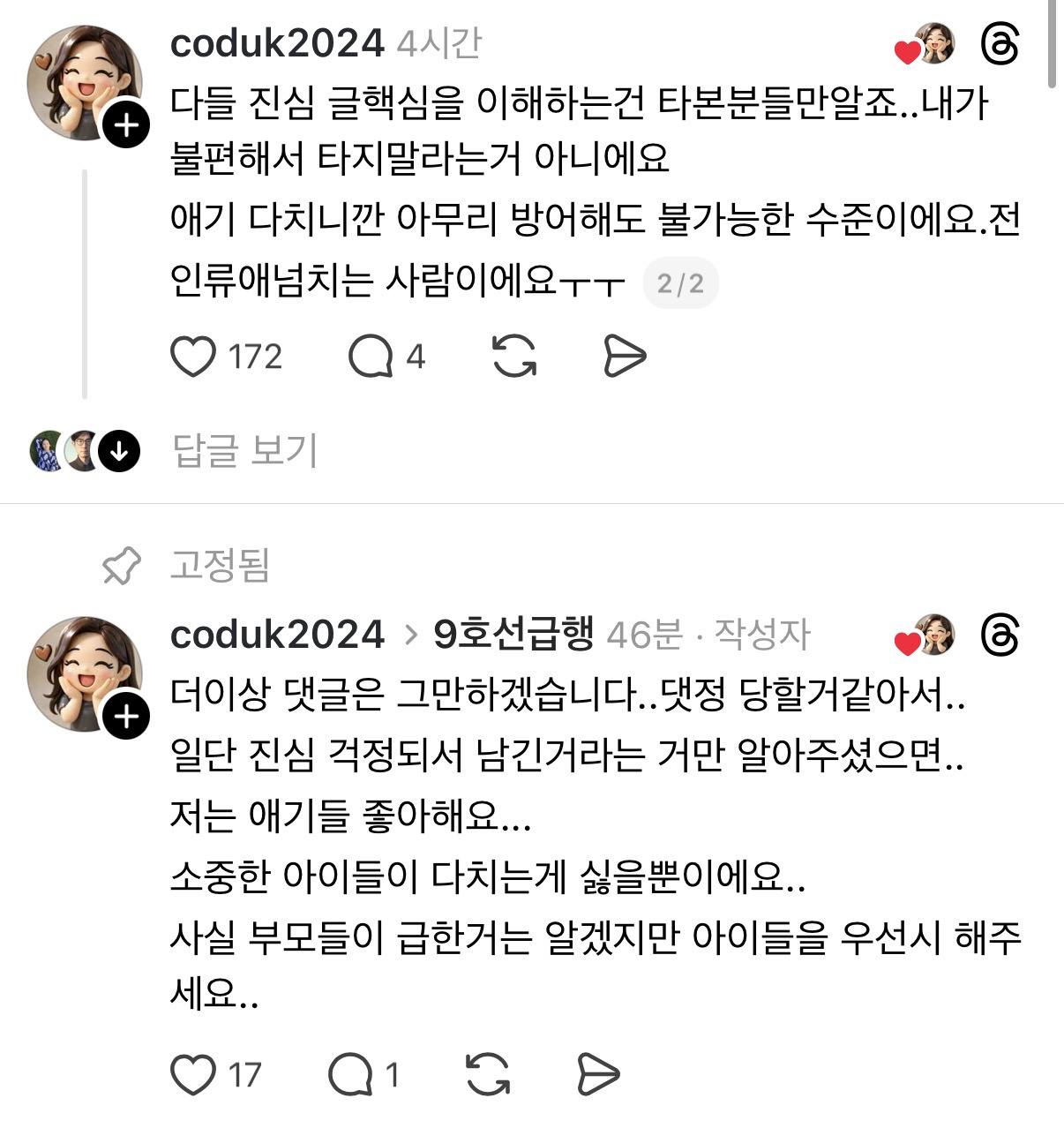
Task: Follow coduk2024 via plus on 4시간 post avatar
Action: coord(126,124)
